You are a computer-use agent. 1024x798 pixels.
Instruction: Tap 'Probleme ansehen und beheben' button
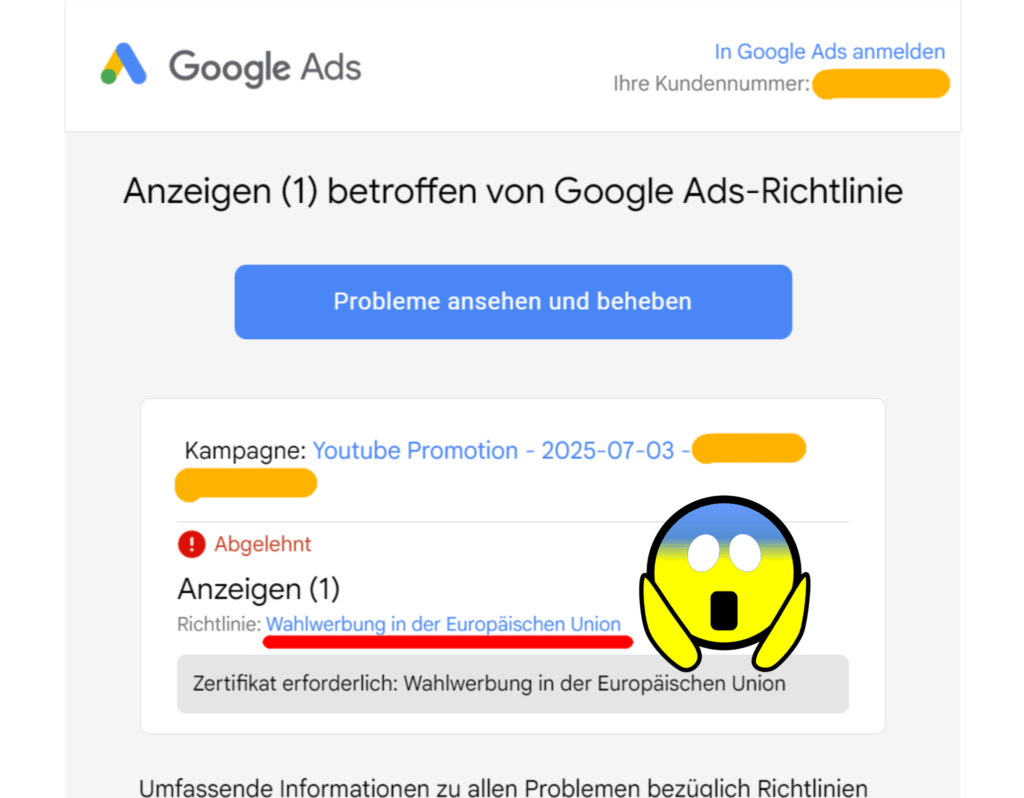513,301
